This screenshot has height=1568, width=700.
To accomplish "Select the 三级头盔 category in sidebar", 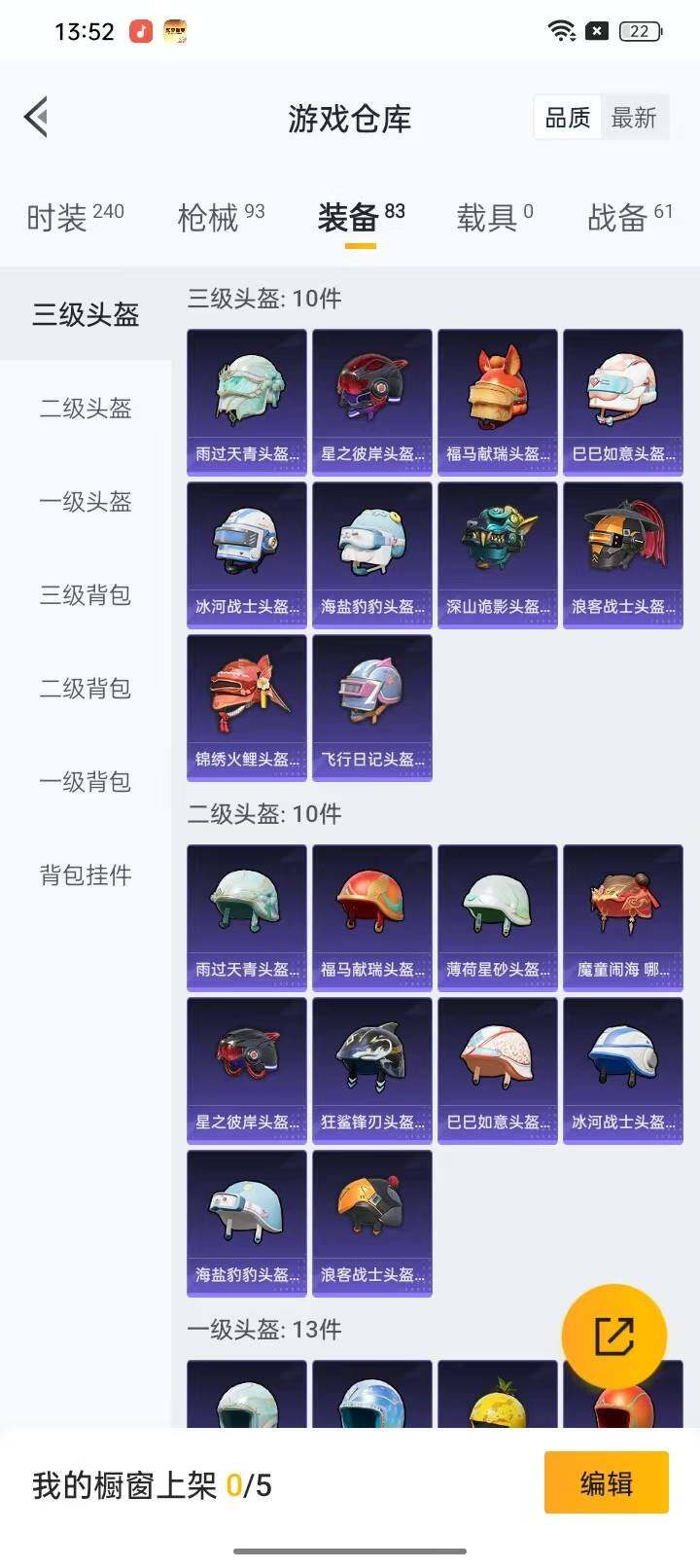I will 86,314.
